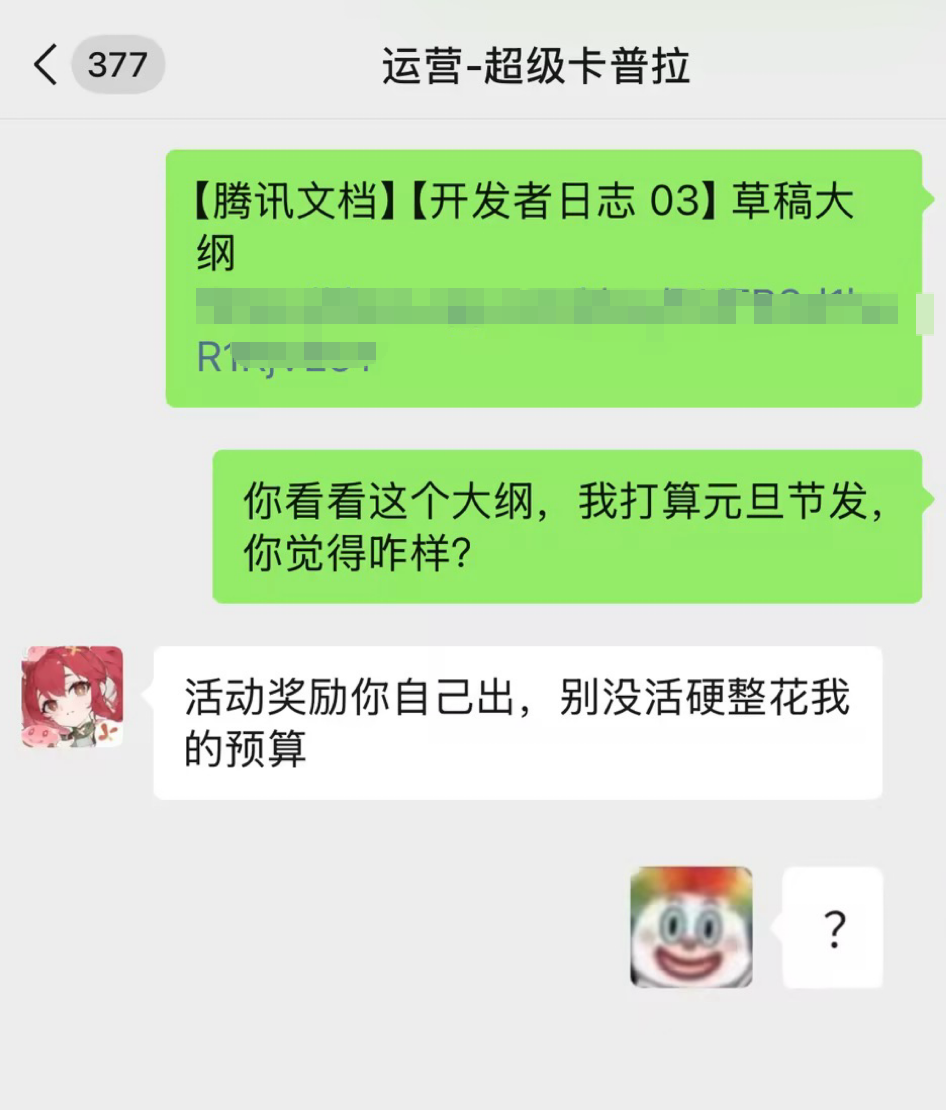
Task: Open the clown avatar's profile
Action: [x=691, y=927]
